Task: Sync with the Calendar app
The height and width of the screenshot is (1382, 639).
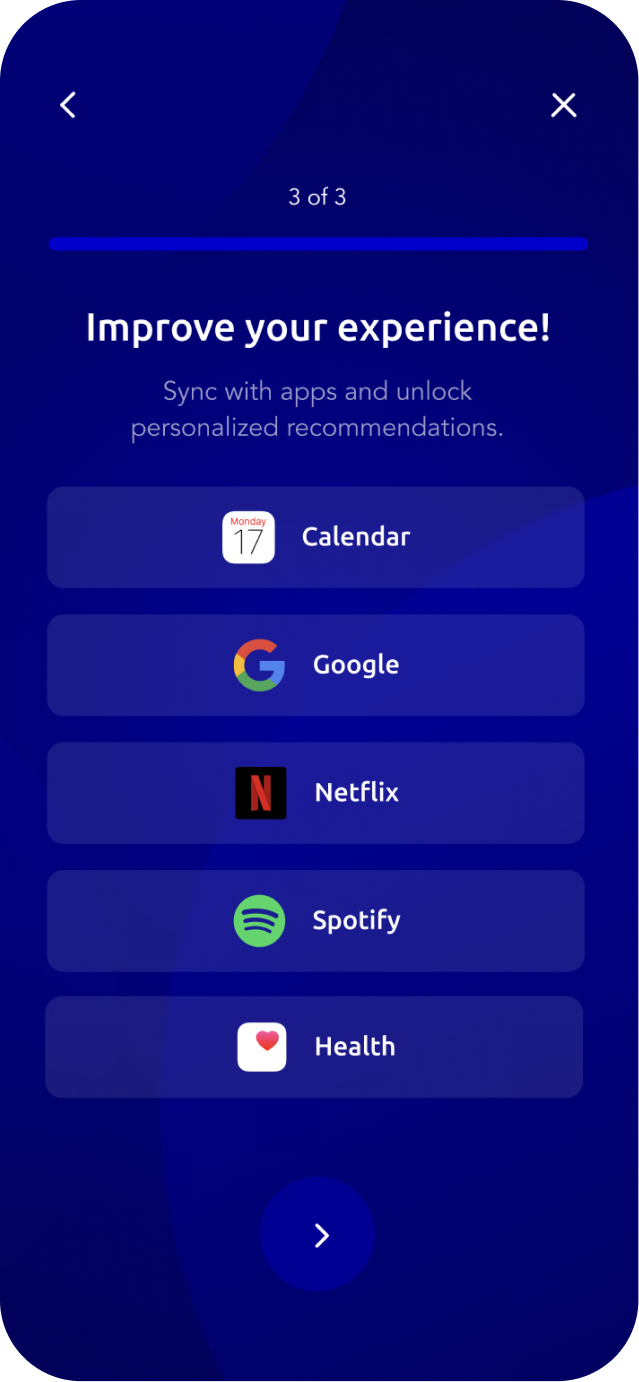Action: point(316,537)
